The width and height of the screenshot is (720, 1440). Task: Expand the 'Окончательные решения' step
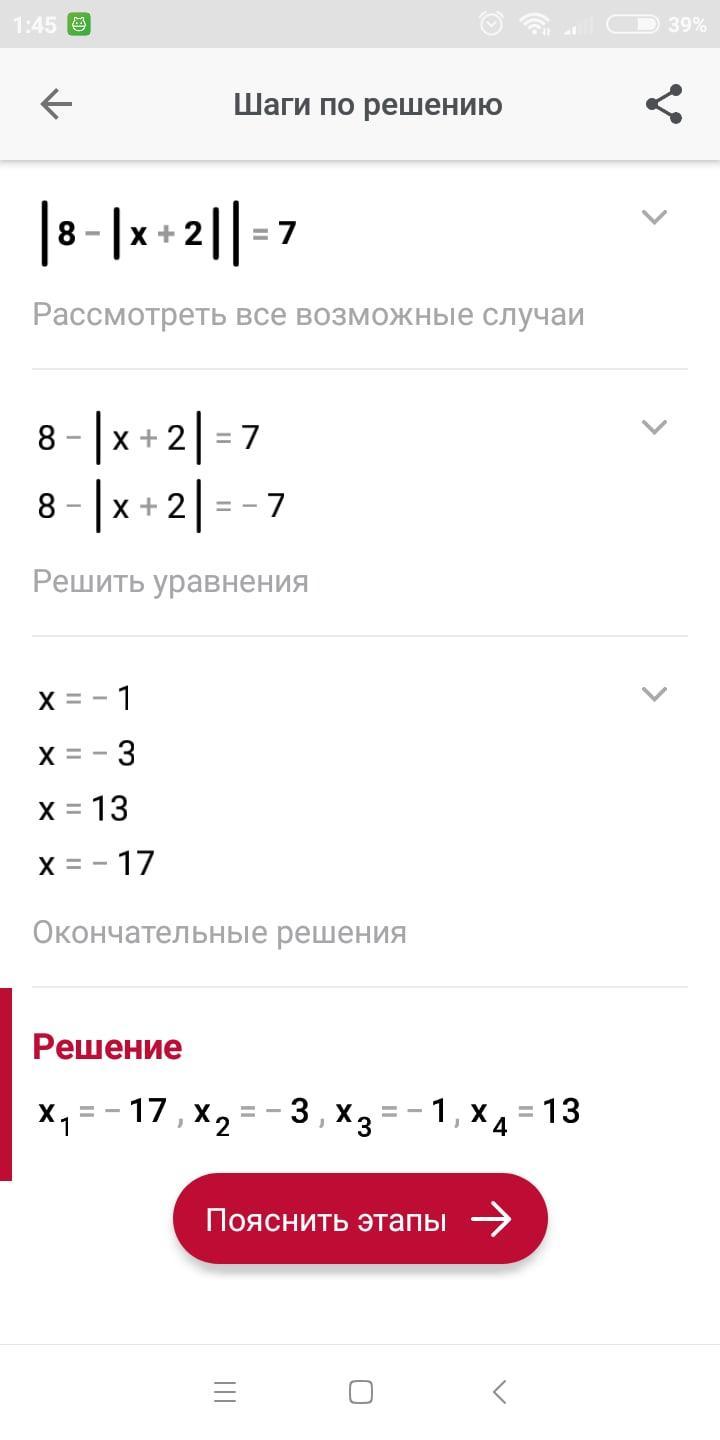pos(654,694)
